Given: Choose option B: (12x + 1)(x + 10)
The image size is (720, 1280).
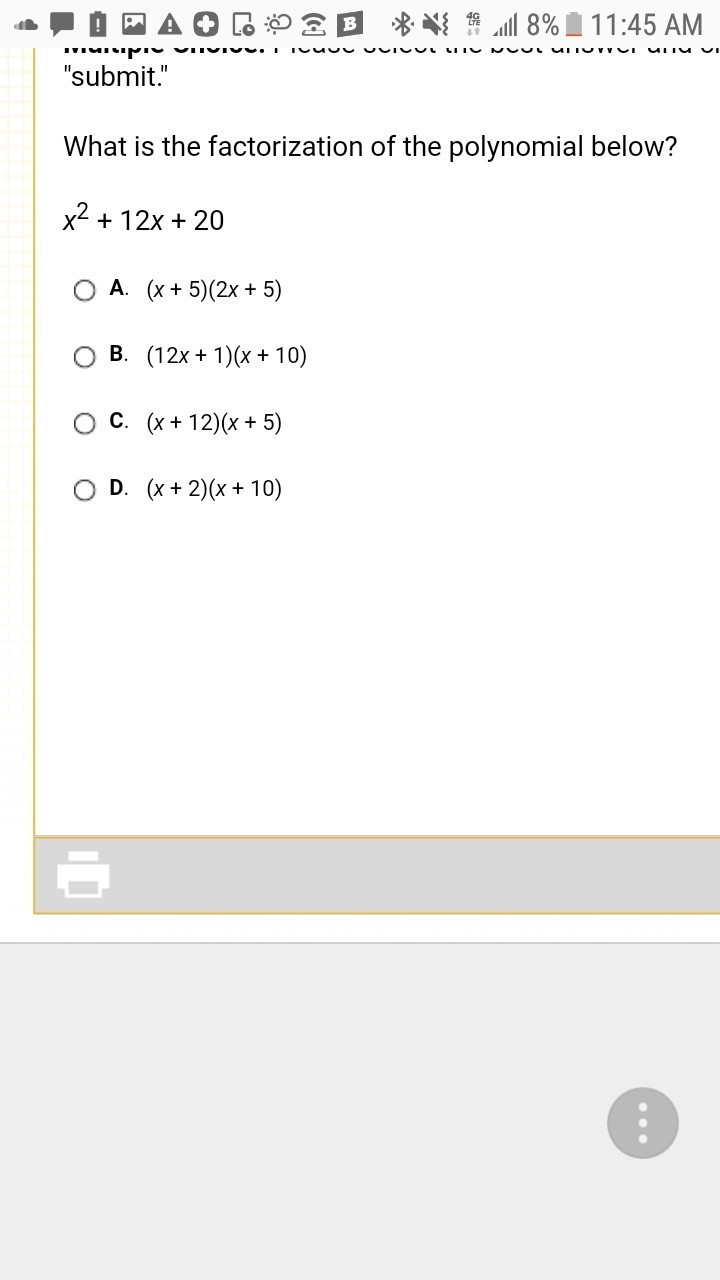Looking at the screenshot, I should pyautogui.click(x=85, y=357).
